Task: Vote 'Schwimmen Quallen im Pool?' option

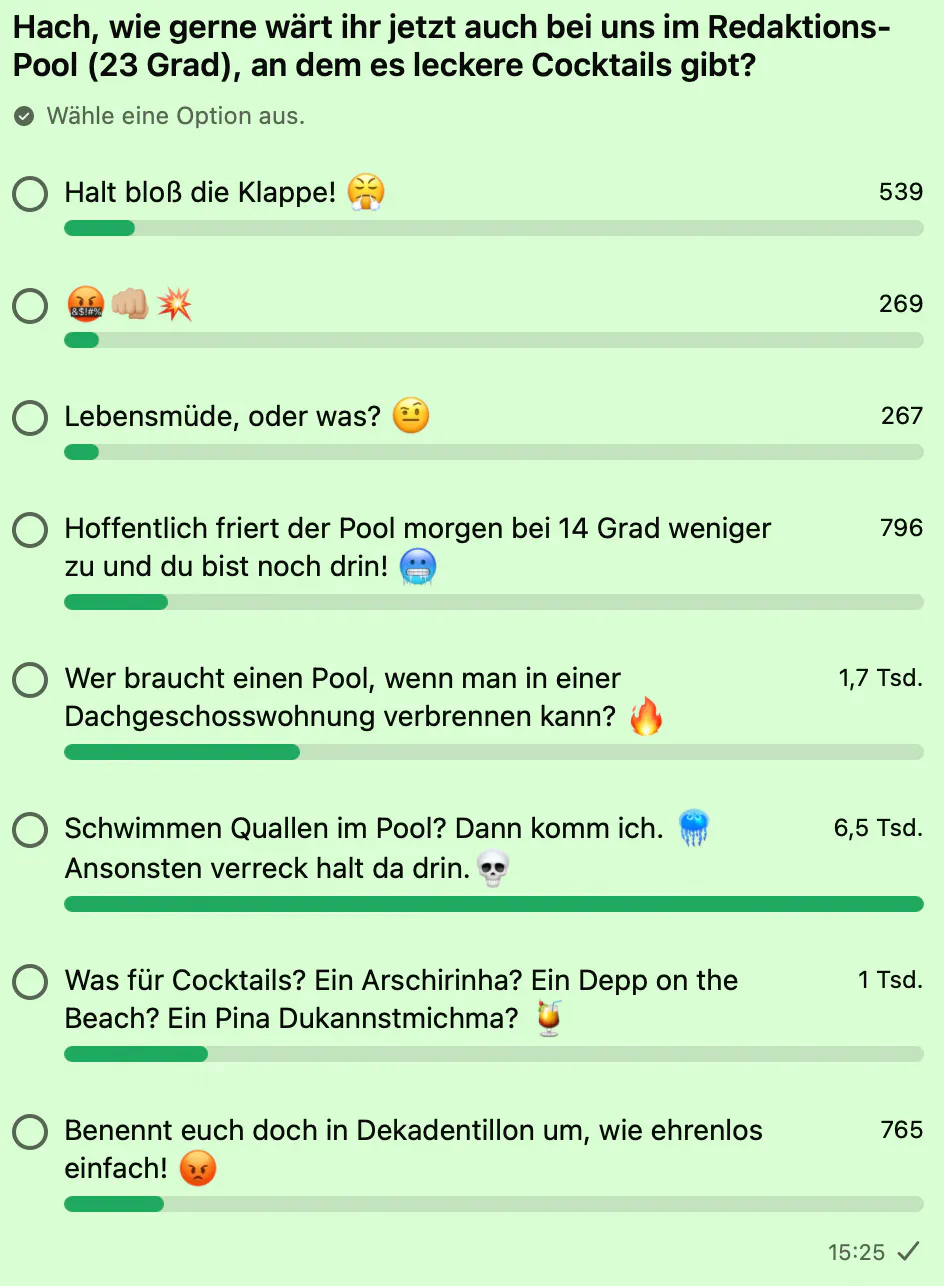Action: click(x=30, y=830)
